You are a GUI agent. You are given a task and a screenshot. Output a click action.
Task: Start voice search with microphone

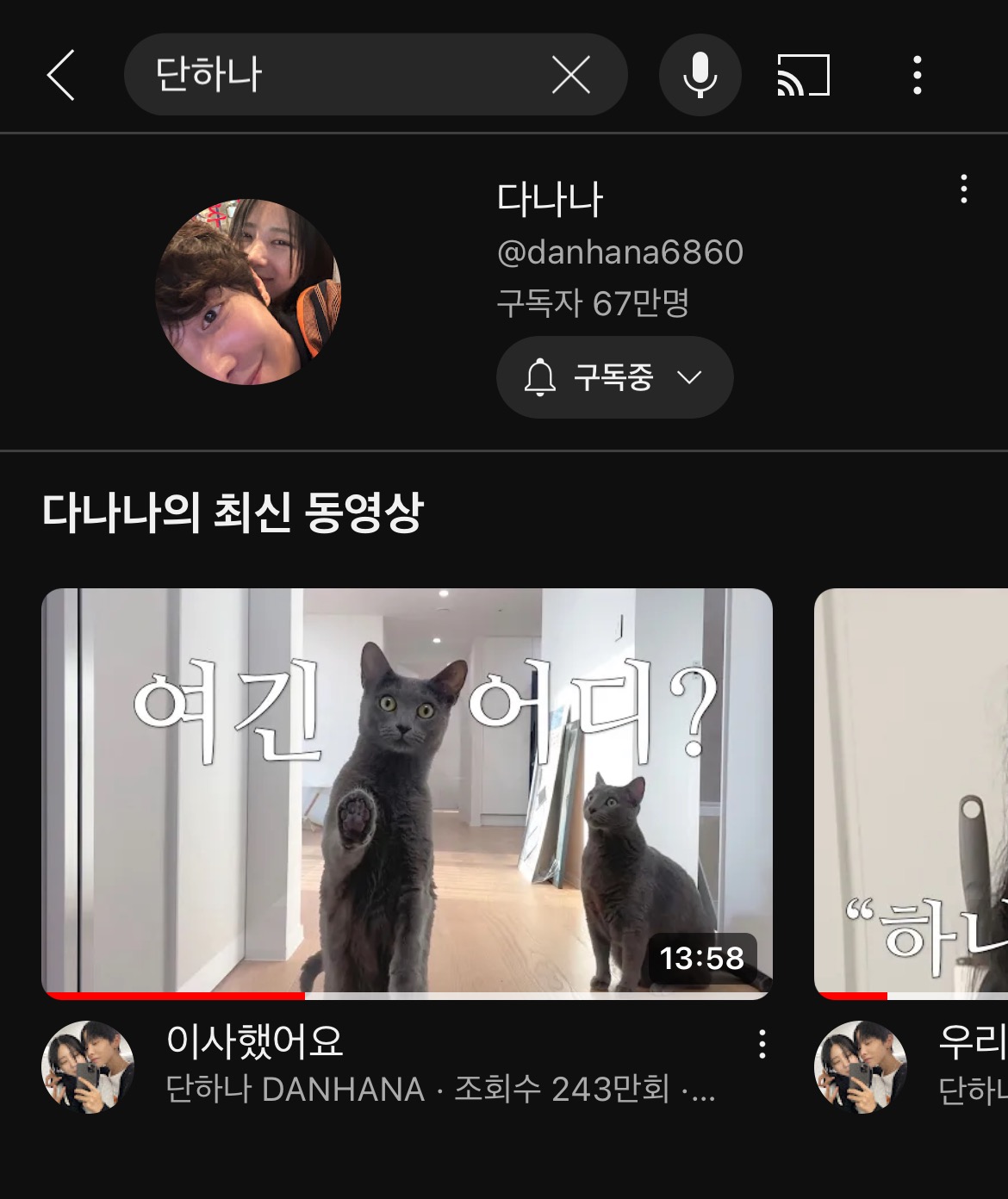coord(700,75)
